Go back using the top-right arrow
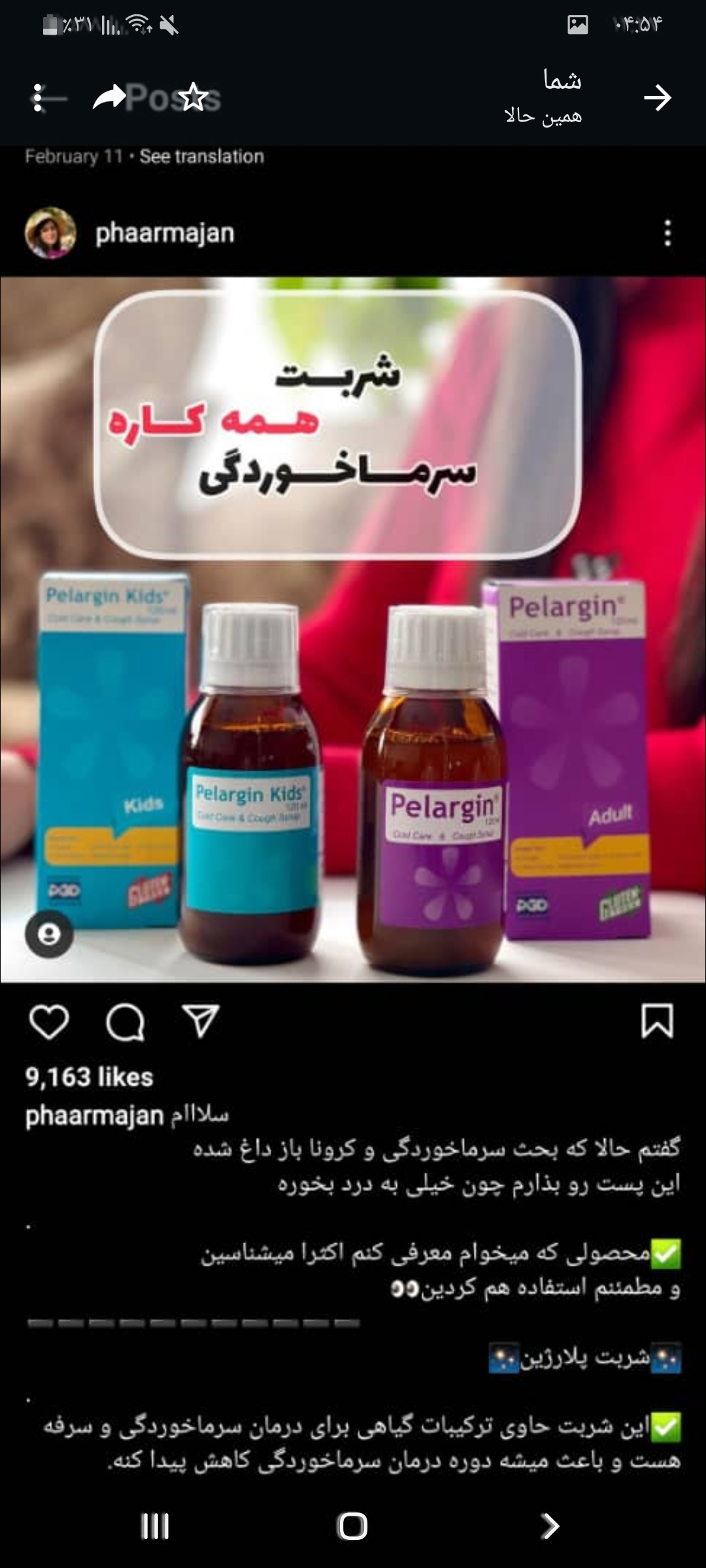Viewport: 706px width, 1568px height. pos(657,98)
